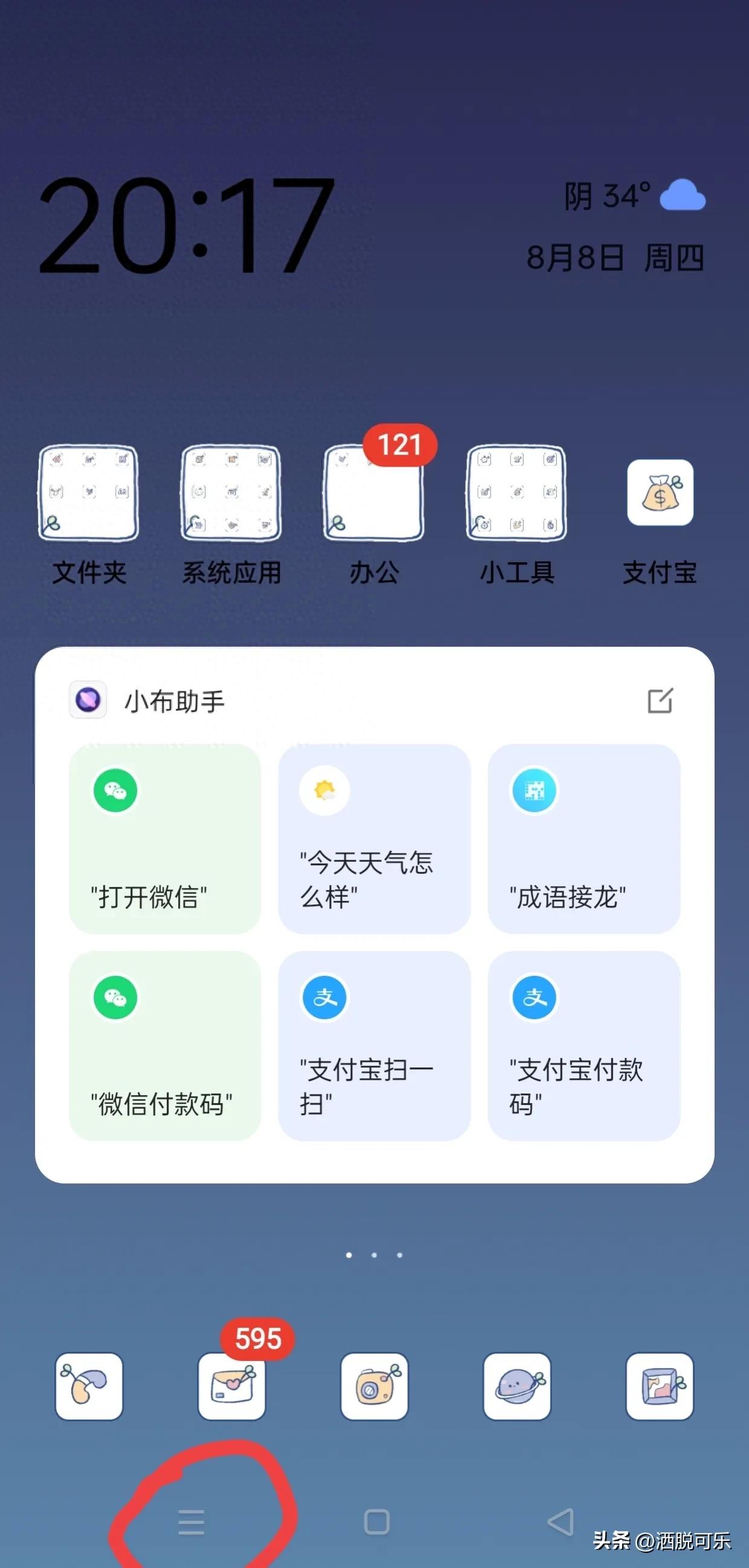Open the planet browser app in dock
Image resolution: width=749 pixels, height=1568 pixels.
517,1387
